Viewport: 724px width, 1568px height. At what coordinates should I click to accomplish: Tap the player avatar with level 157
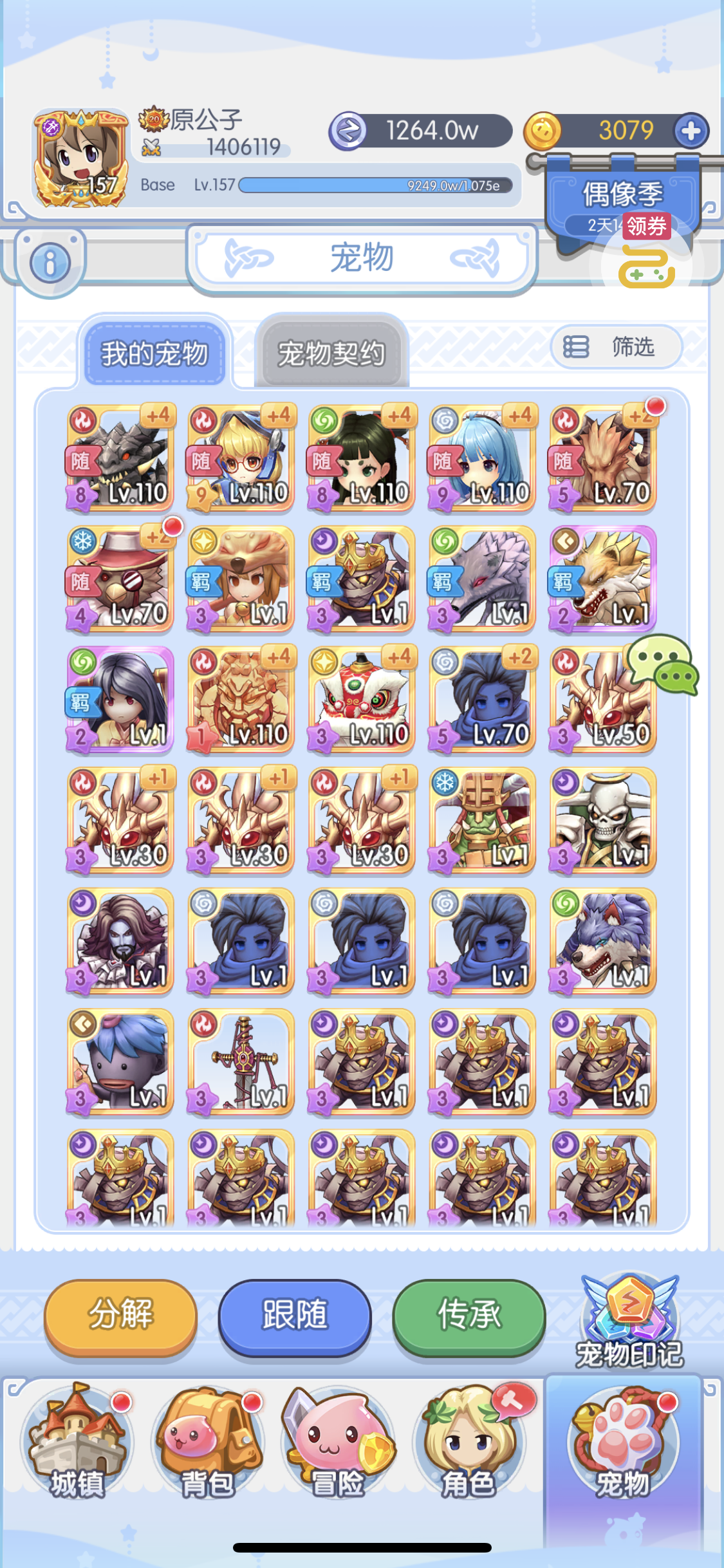click(81, 158)
